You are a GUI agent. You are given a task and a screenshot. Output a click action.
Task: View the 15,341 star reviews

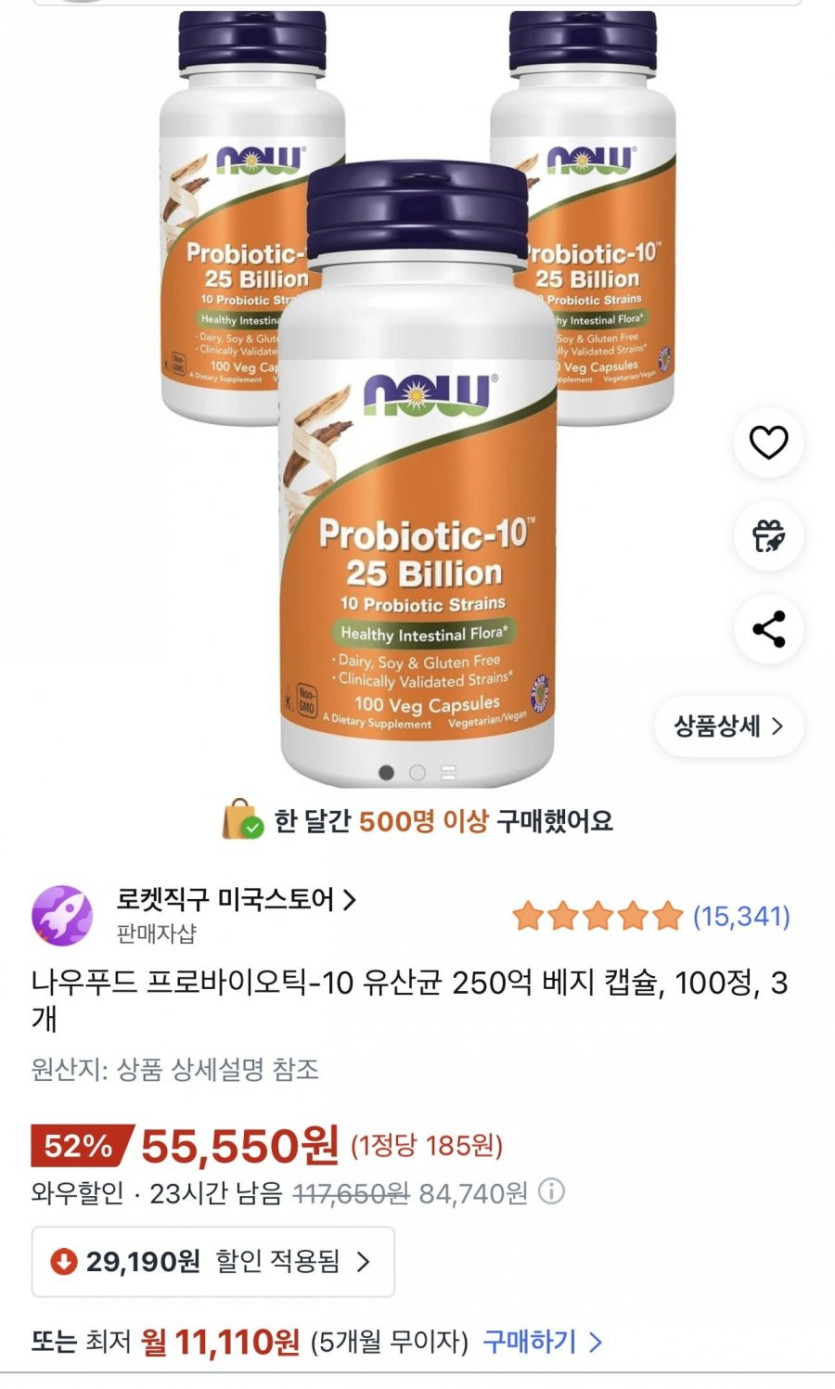click(651, 916)
